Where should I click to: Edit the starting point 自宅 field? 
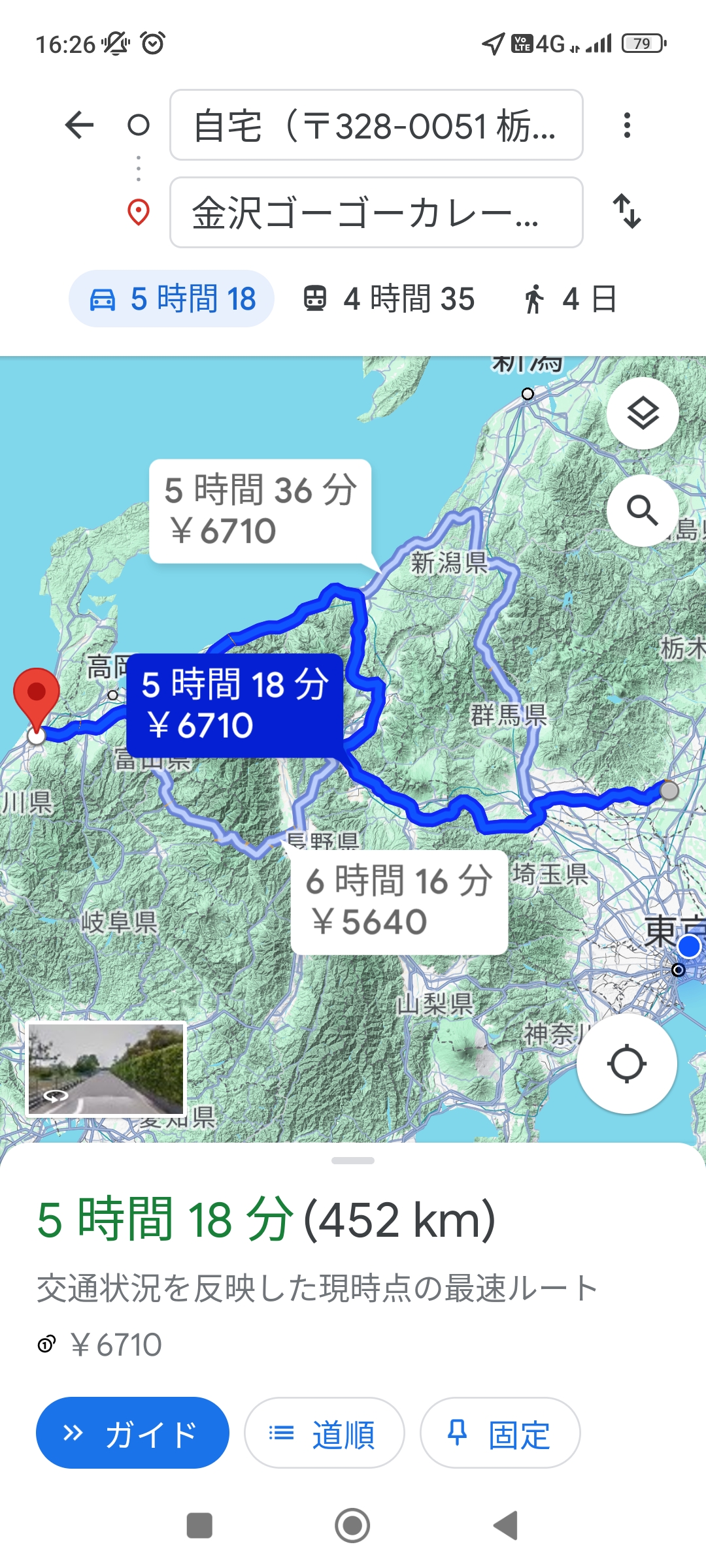(x=376, y=125)
